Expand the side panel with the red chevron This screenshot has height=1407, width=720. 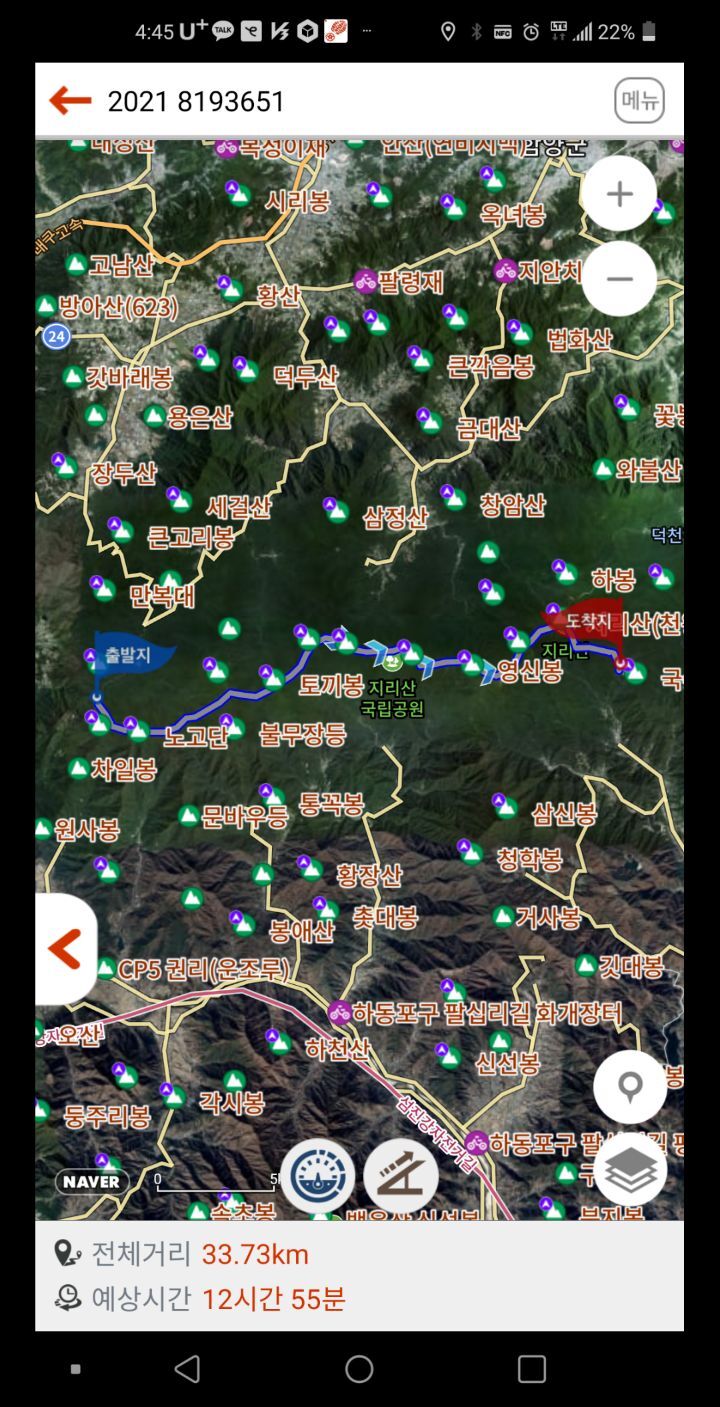[65, 948]
